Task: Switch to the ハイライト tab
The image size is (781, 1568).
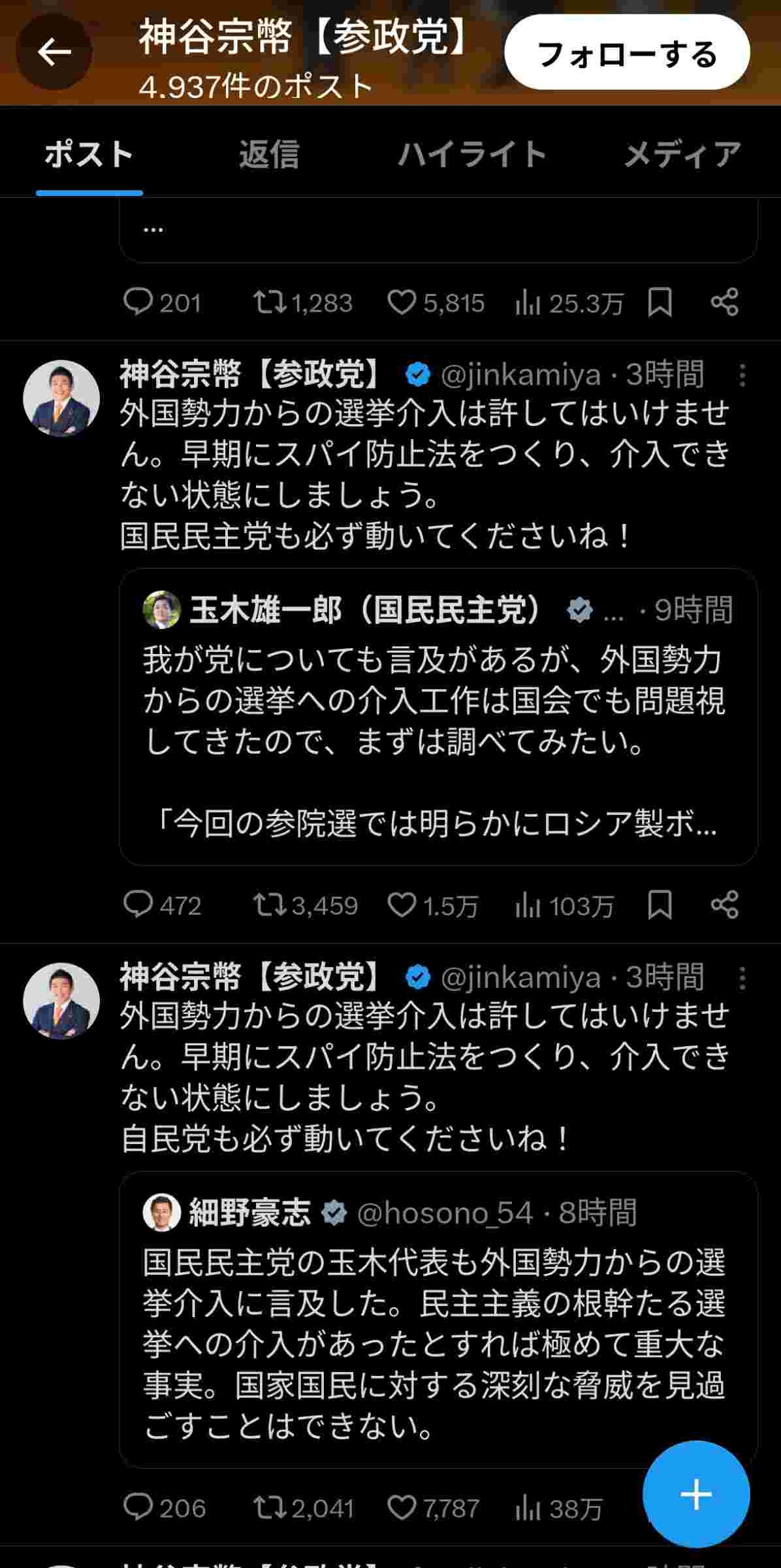Action: [472, 155]
